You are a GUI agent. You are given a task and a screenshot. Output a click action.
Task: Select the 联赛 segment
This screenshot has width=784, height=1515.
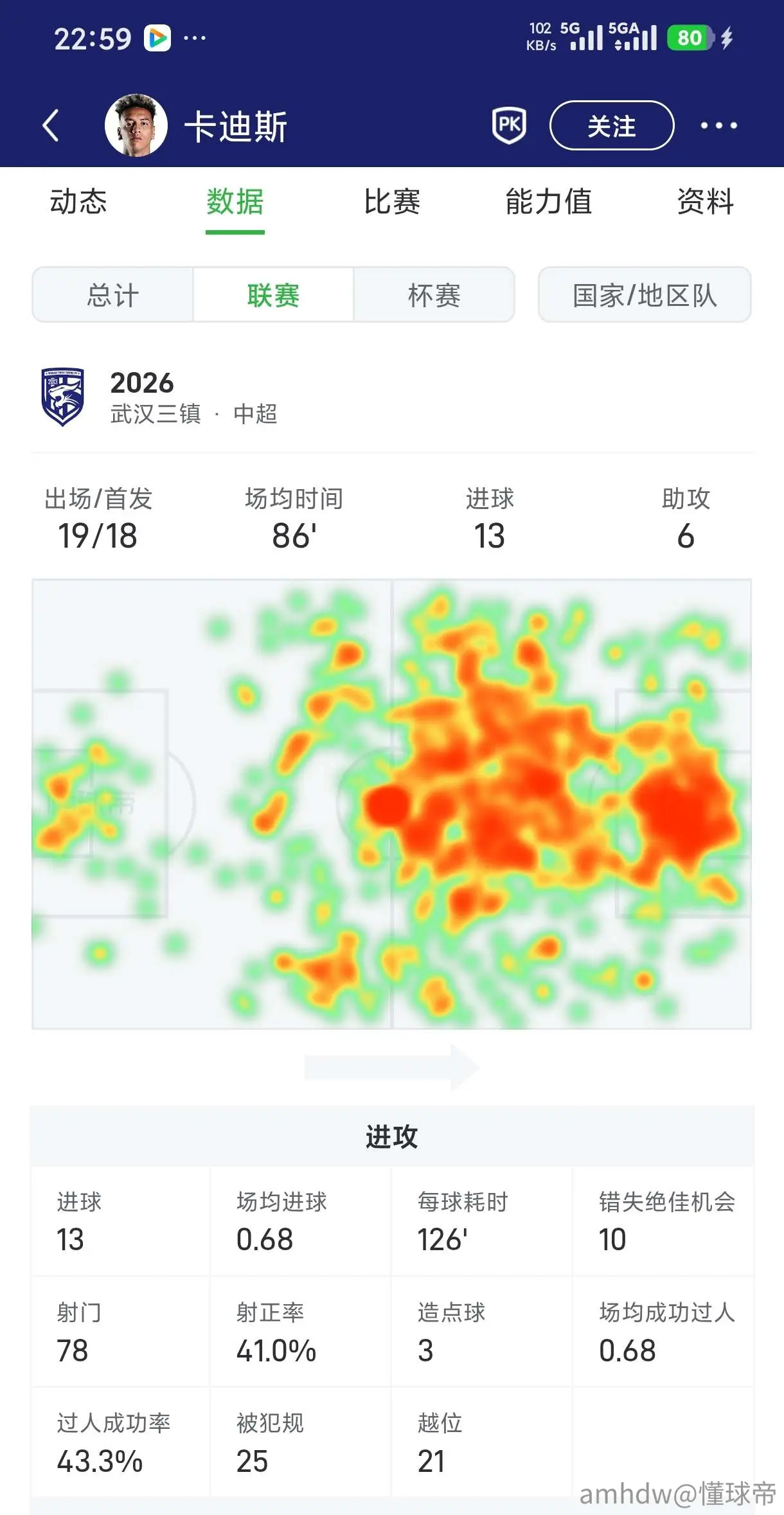pyautogui.click(x=273, y=295)
